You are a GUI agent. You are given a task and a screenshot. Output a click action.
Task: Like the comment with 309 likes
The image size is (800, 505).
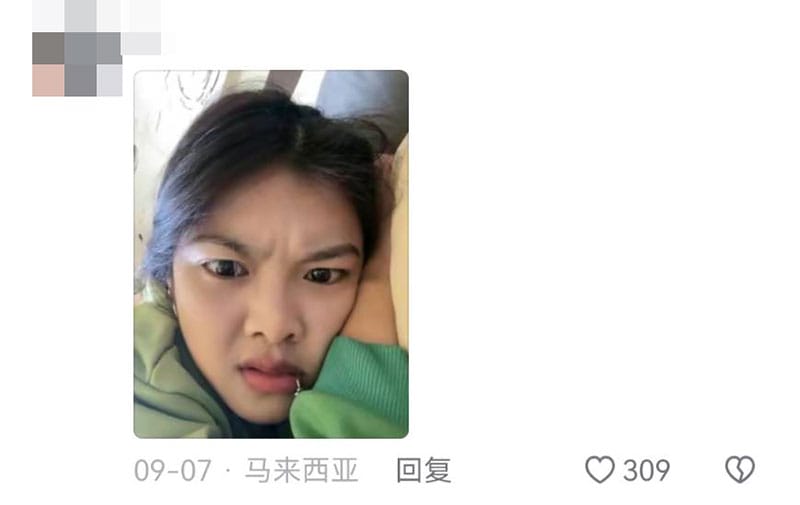pyautogui.click(x=600, y=470)
